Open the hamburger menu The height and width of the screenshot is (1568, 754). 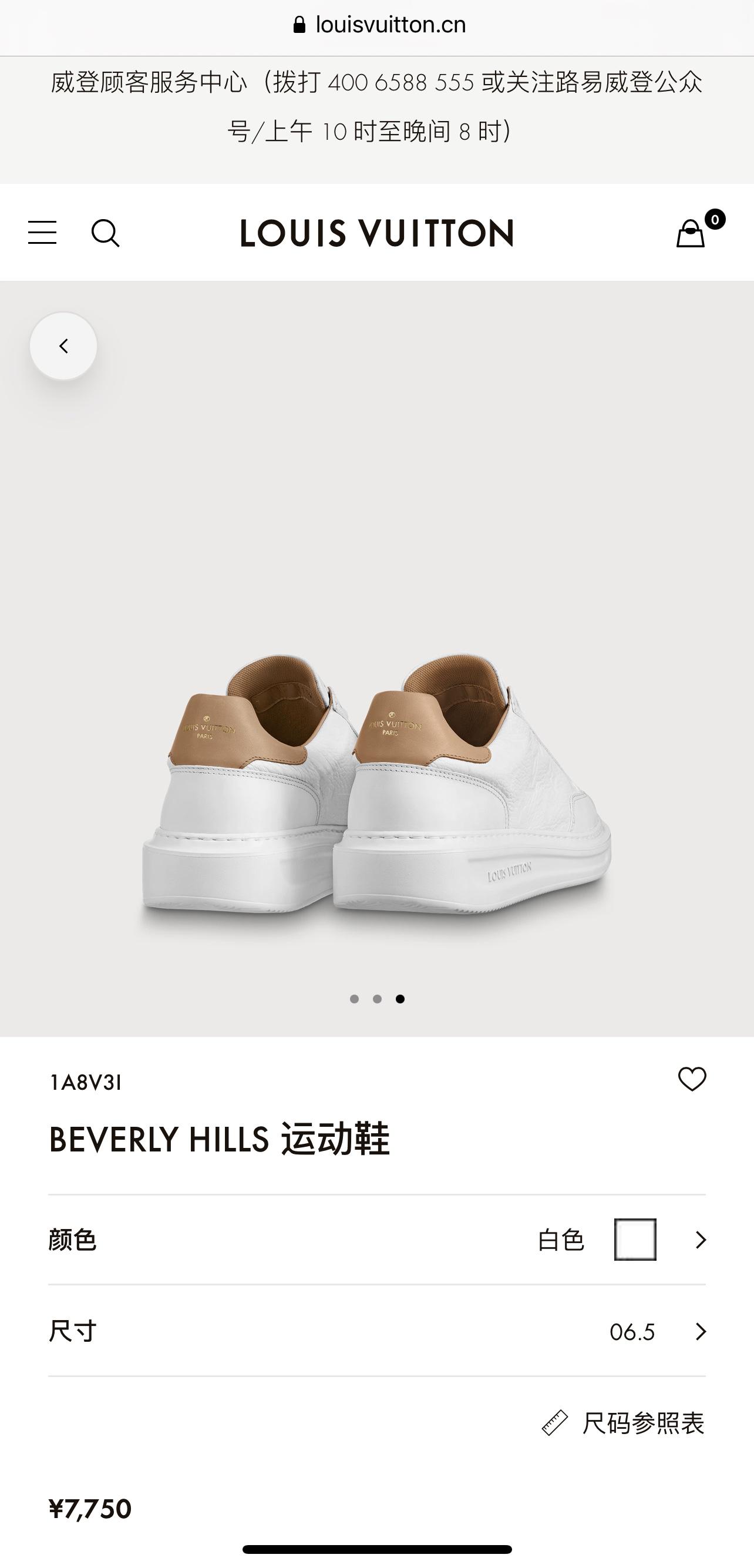42,233
